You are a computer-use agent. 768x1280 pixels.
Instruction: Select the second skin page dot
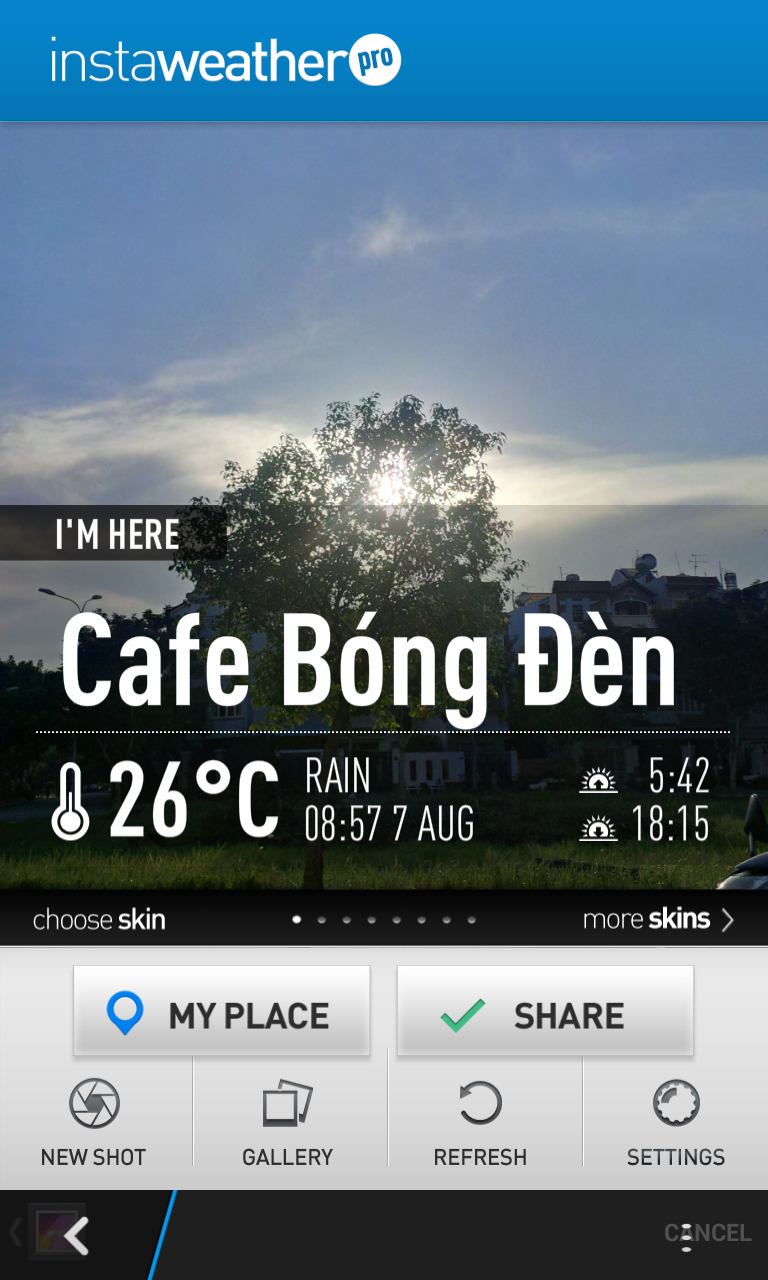[x=322, y=919]
